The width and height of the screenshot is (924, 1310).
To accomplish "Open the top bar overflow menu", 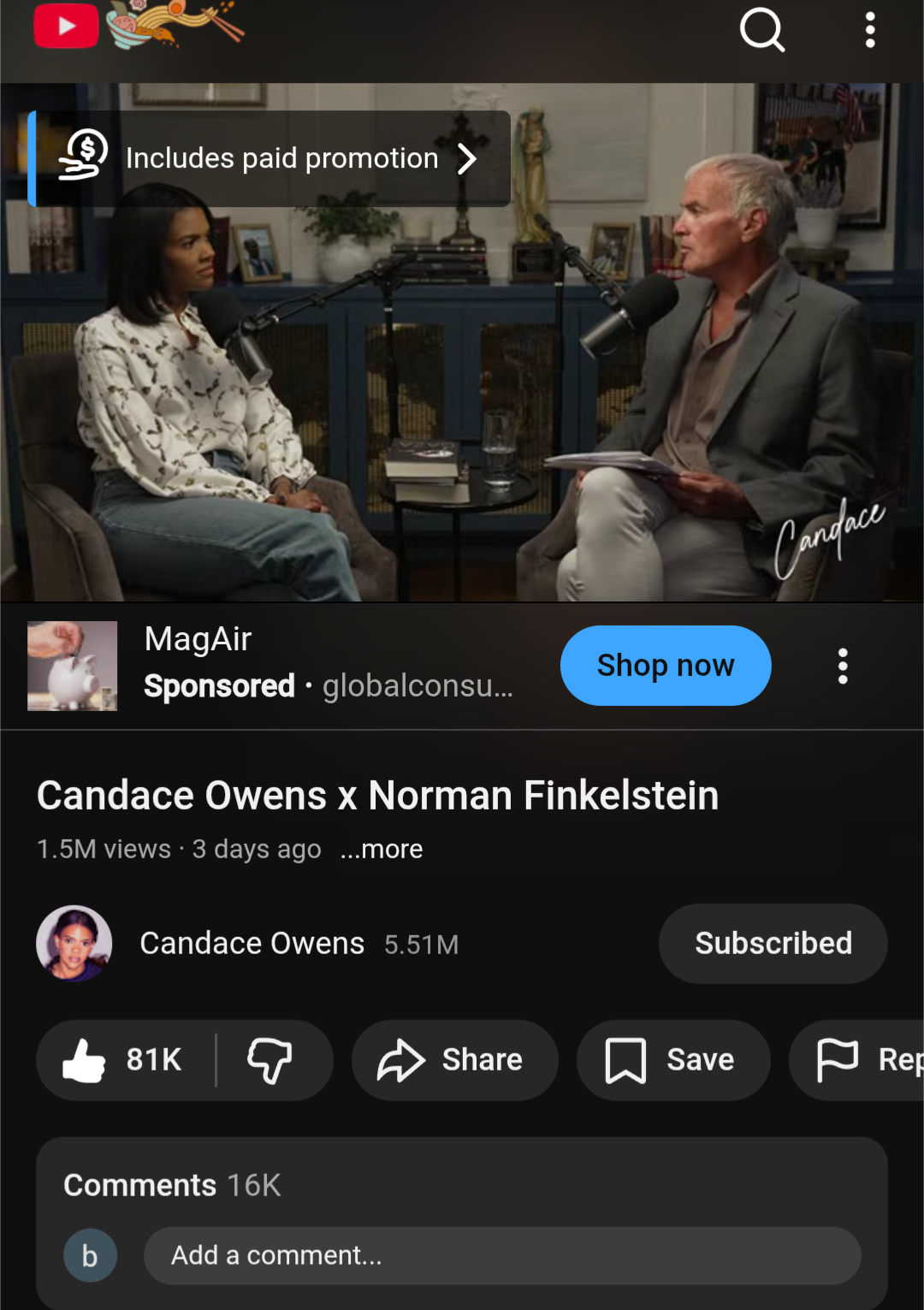I will click(x=869, y=31).
